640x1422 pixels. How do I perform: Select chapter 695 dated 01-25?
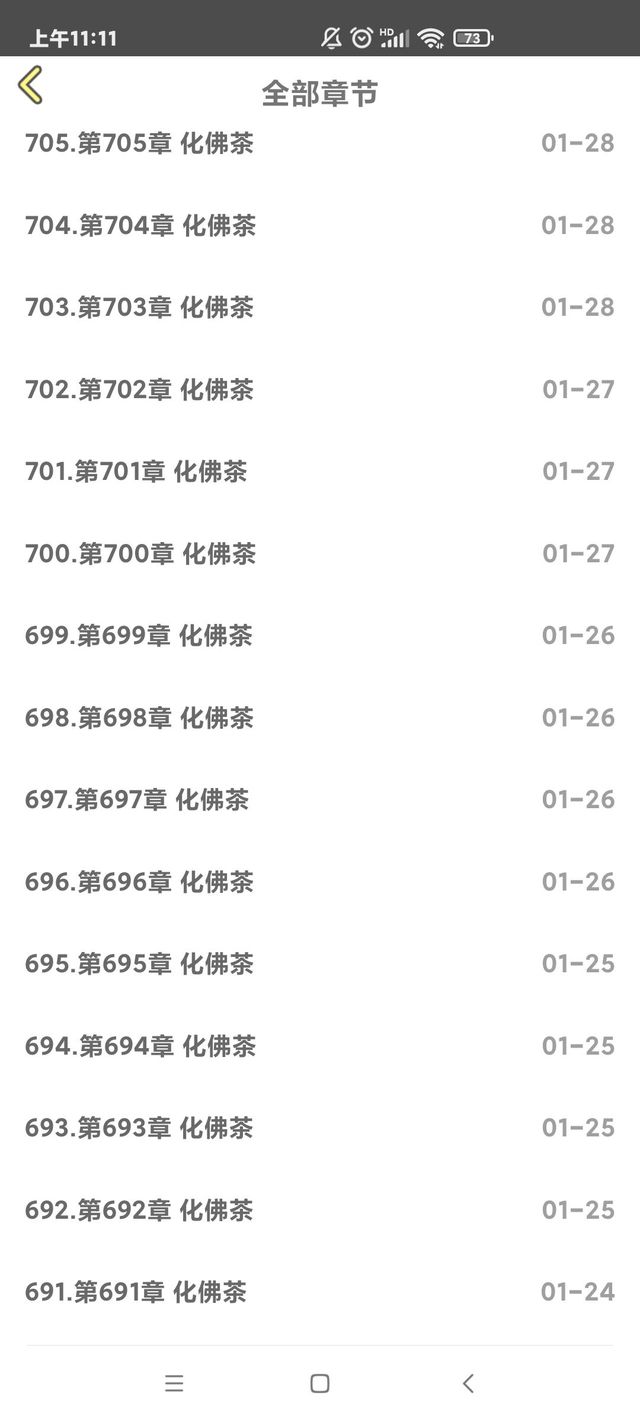coord(320,963)
